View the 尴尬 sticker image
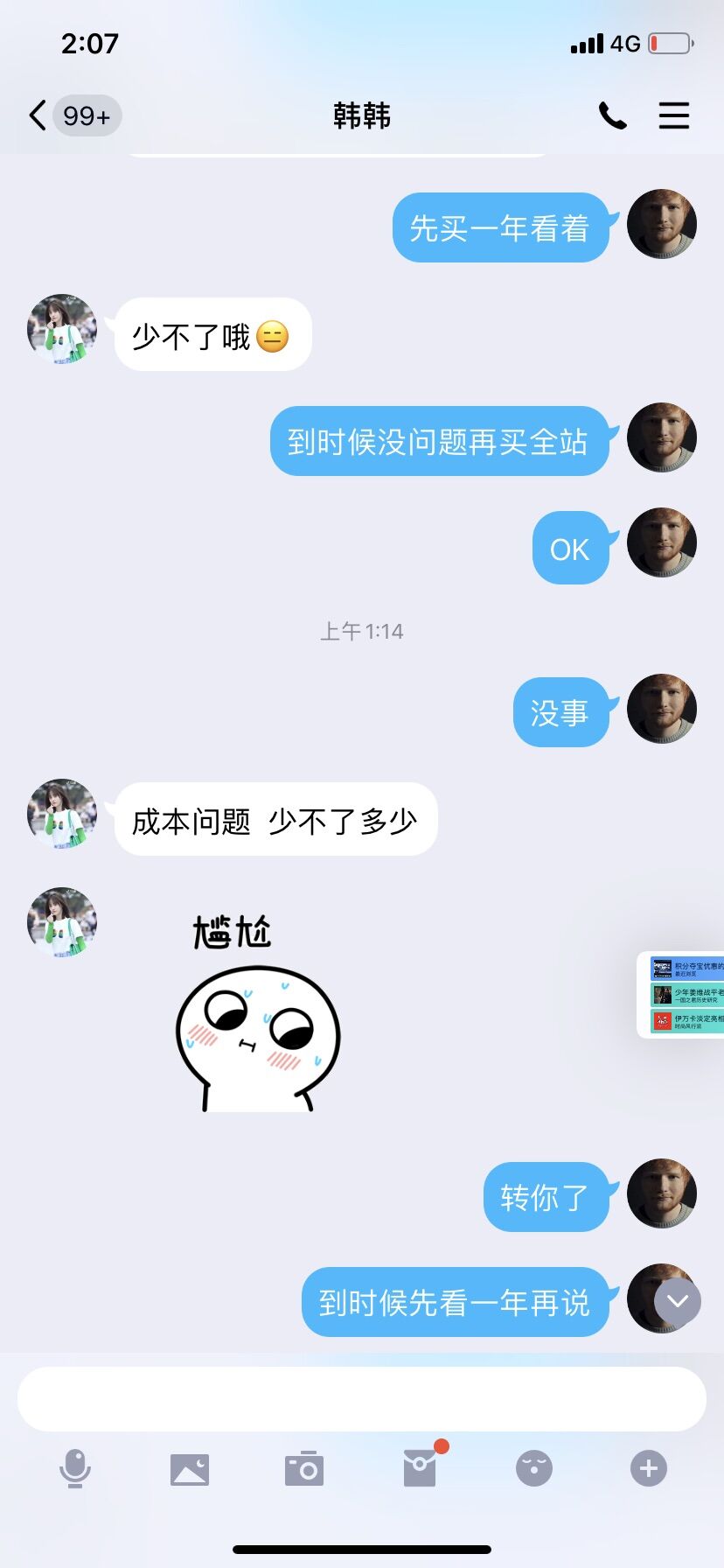The height and width of the screenshot is (1568, 724). pos(256,1015)
